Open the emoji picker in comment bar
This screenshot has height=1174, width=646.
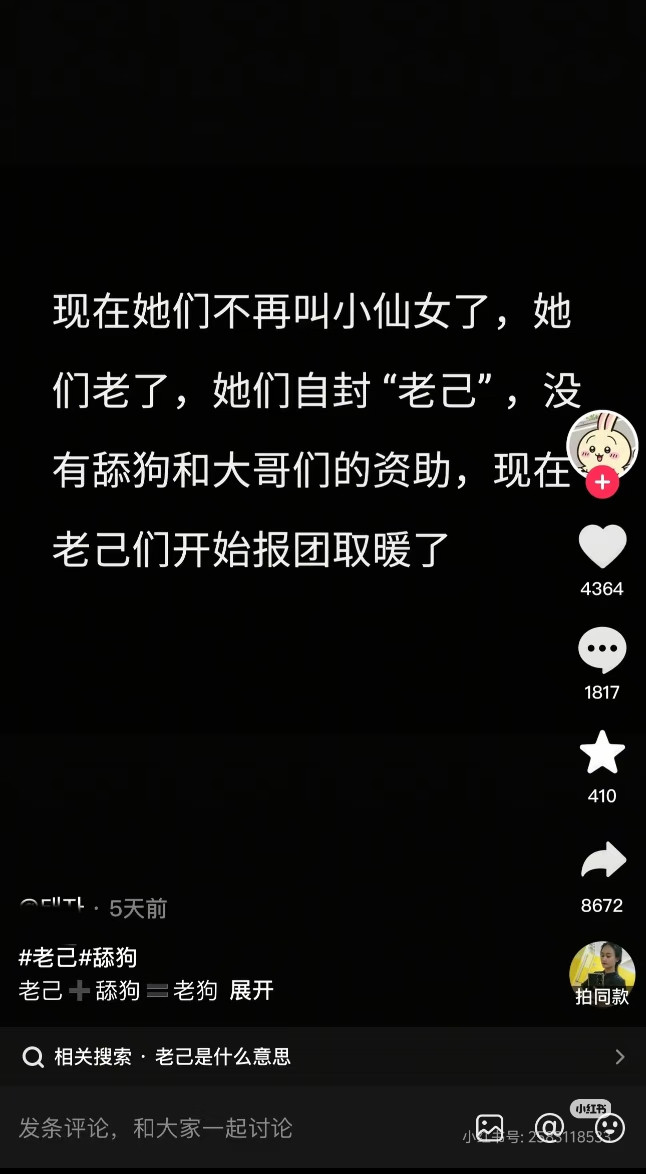(x=609, y=1129)
